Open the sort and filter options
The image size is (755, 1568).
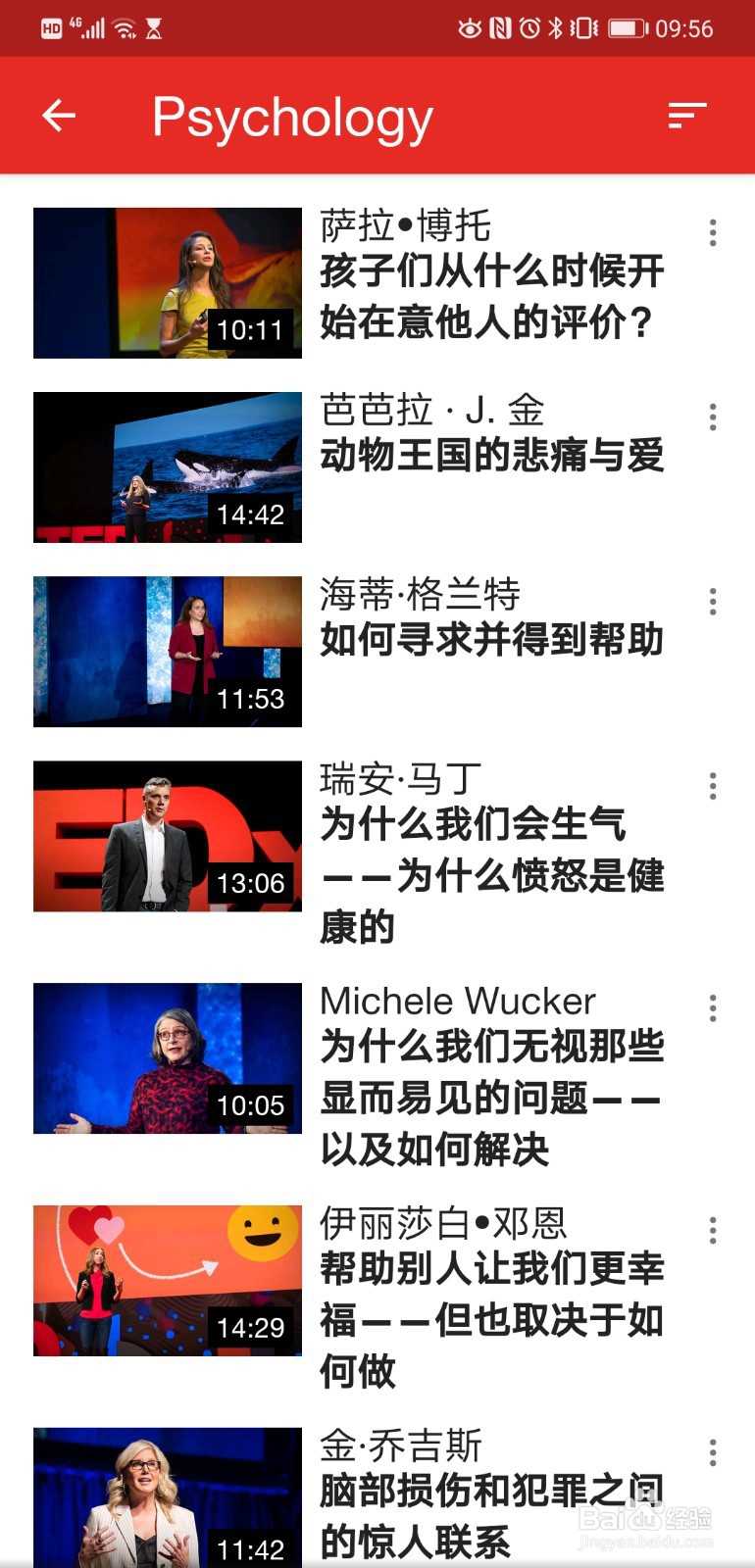687,116
